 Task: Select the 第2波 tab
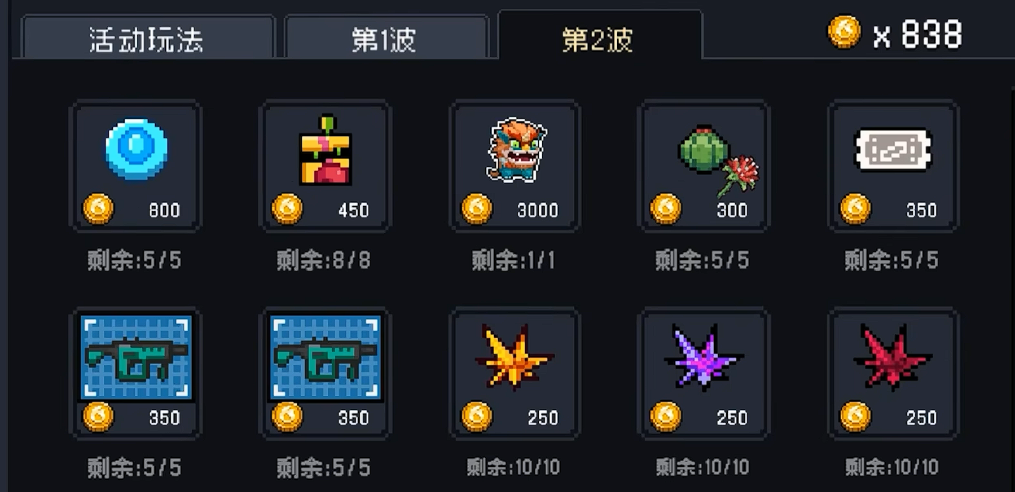[598, 39]
